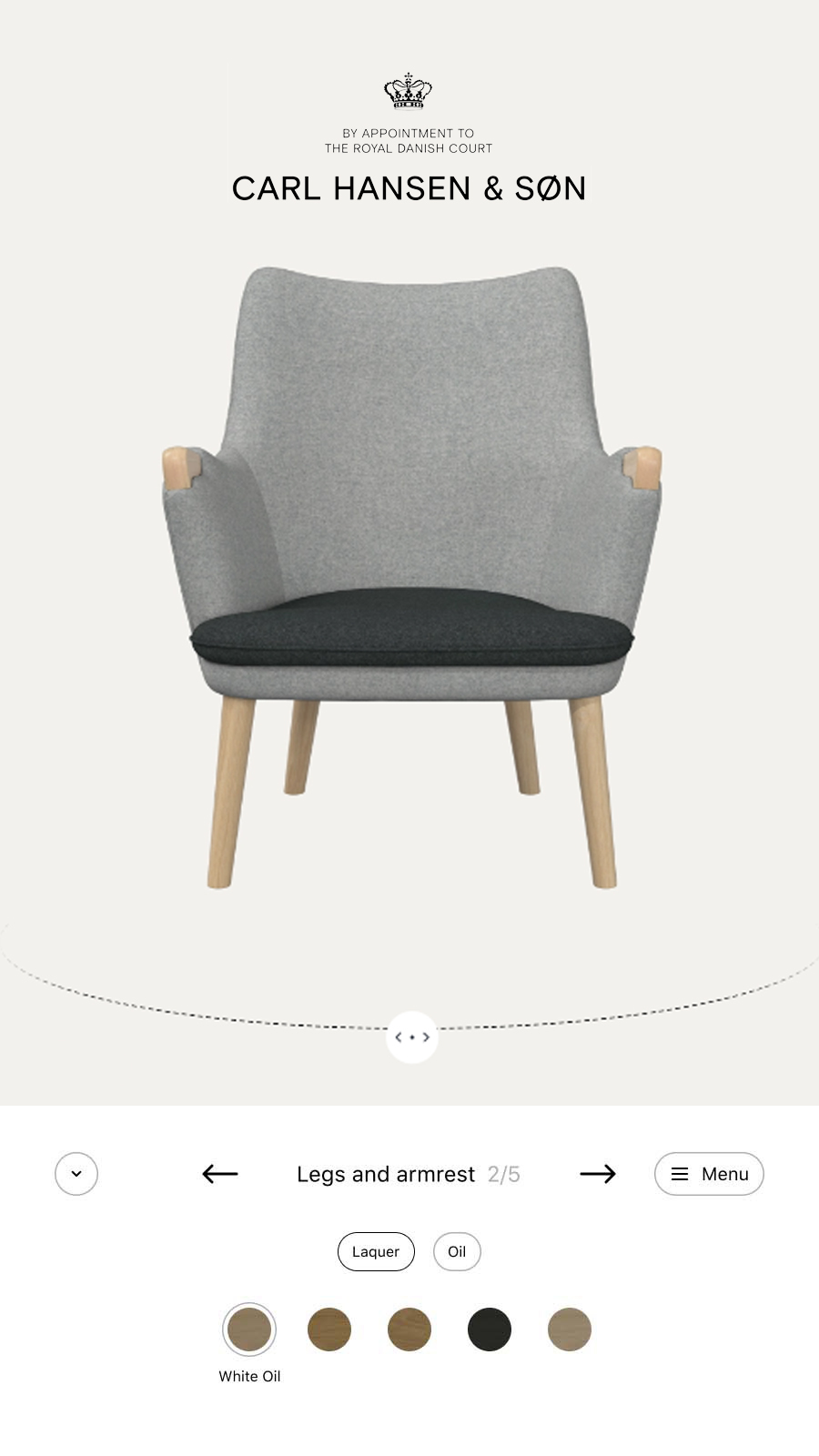Click the left arrow to previous step
The image size is (819, 1456).
click(217, 1174)
